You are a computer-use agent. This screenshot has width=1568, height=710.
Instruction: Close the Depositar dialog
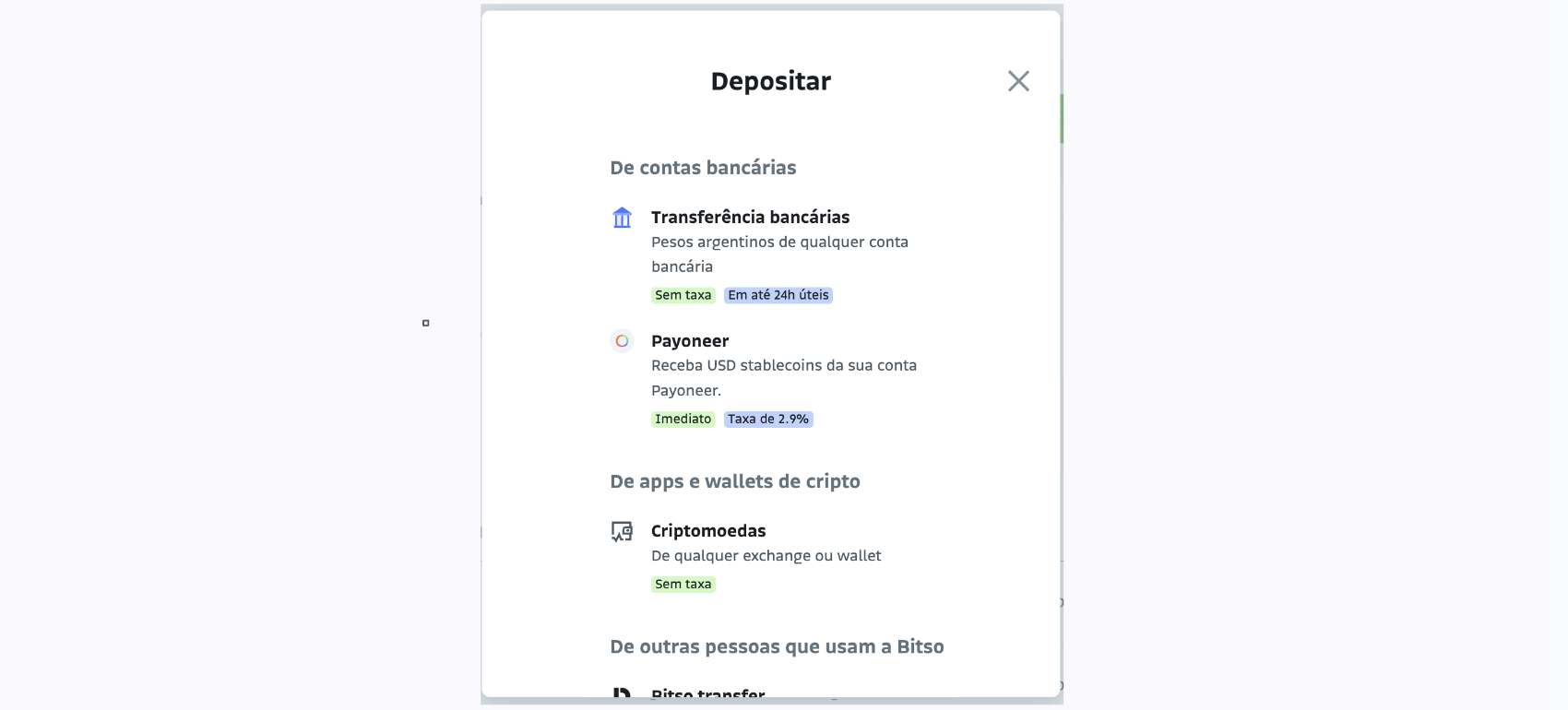coord(1018,81)
